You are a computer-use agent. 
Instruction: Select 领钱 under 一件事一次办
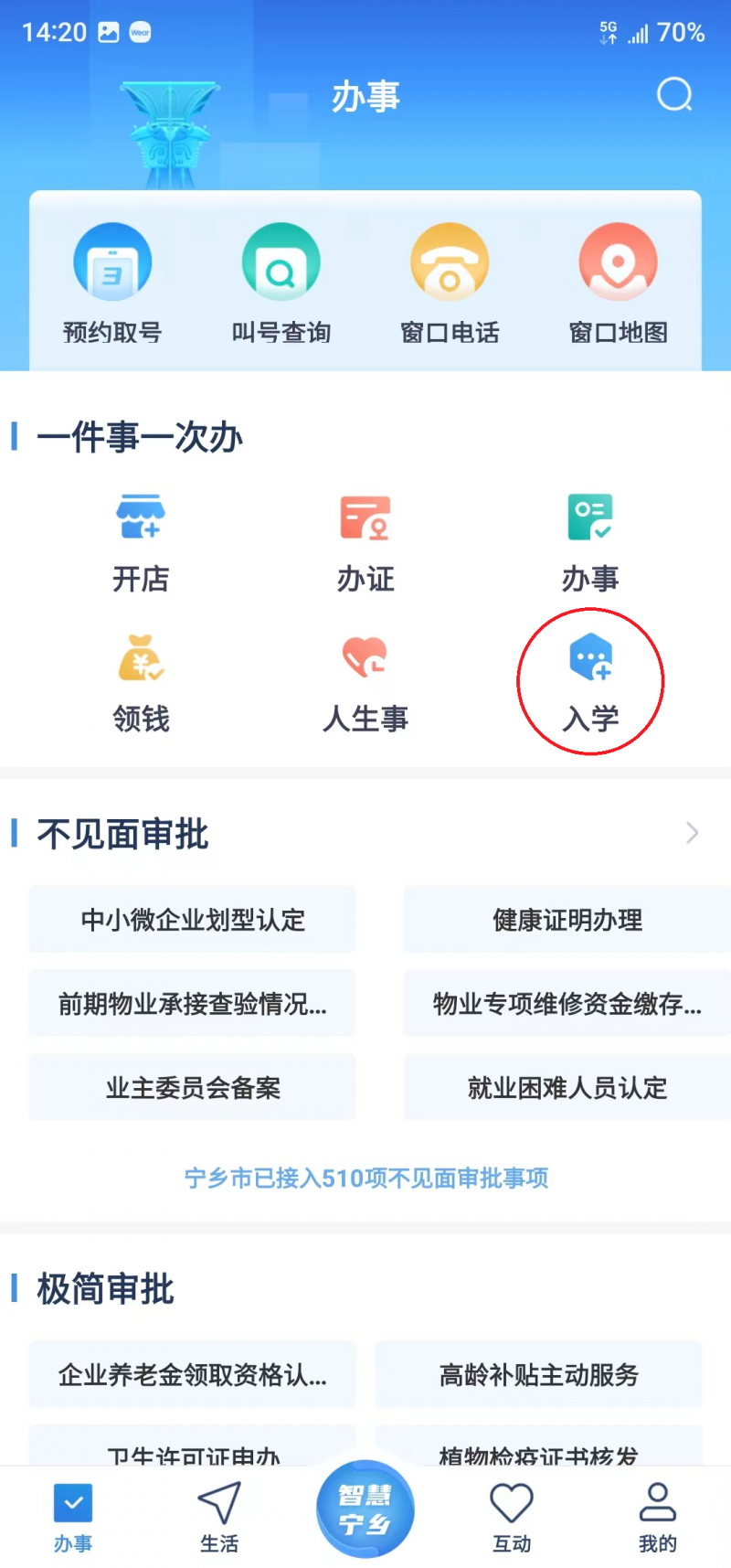coord(140,683)
